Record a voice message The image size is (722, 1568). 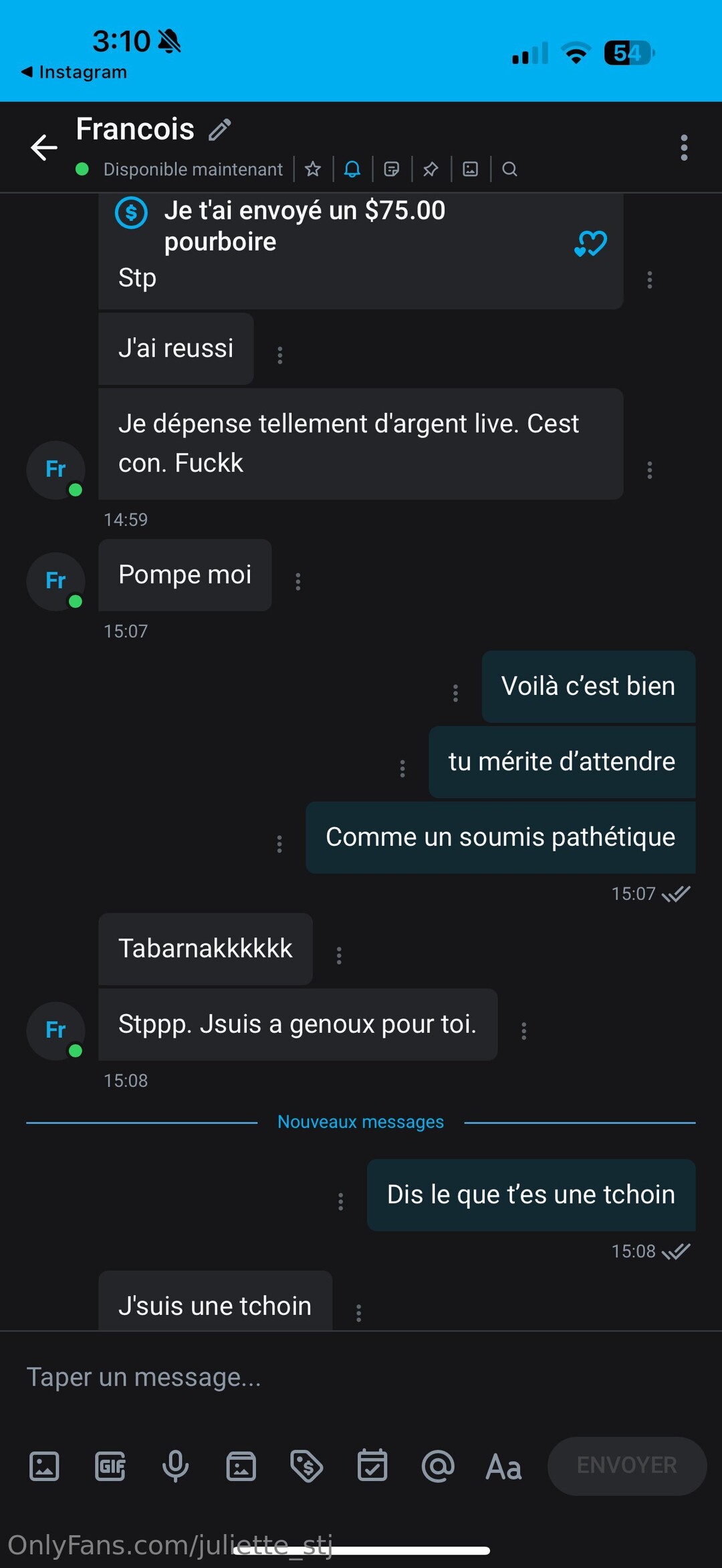(176, 1466)
